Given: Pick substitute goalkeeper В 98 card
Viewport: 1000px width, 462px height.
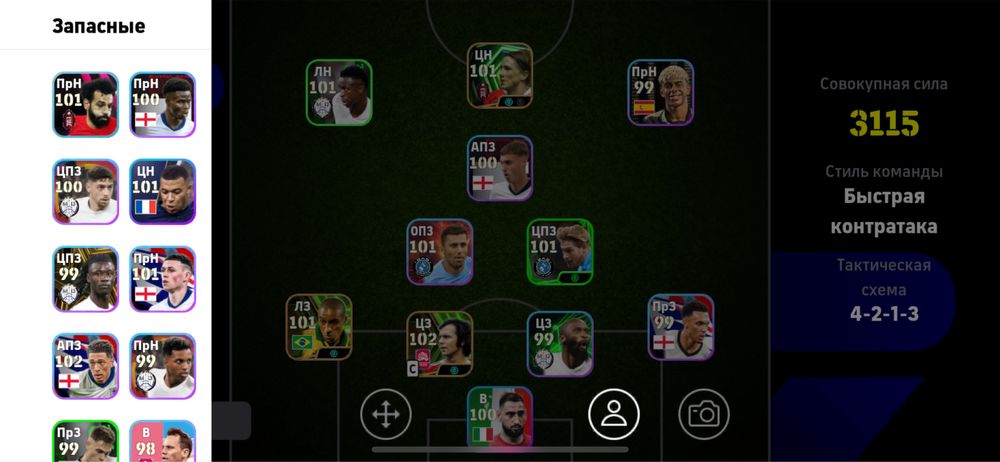Looking at the screenshot, I should coord(162,441).
